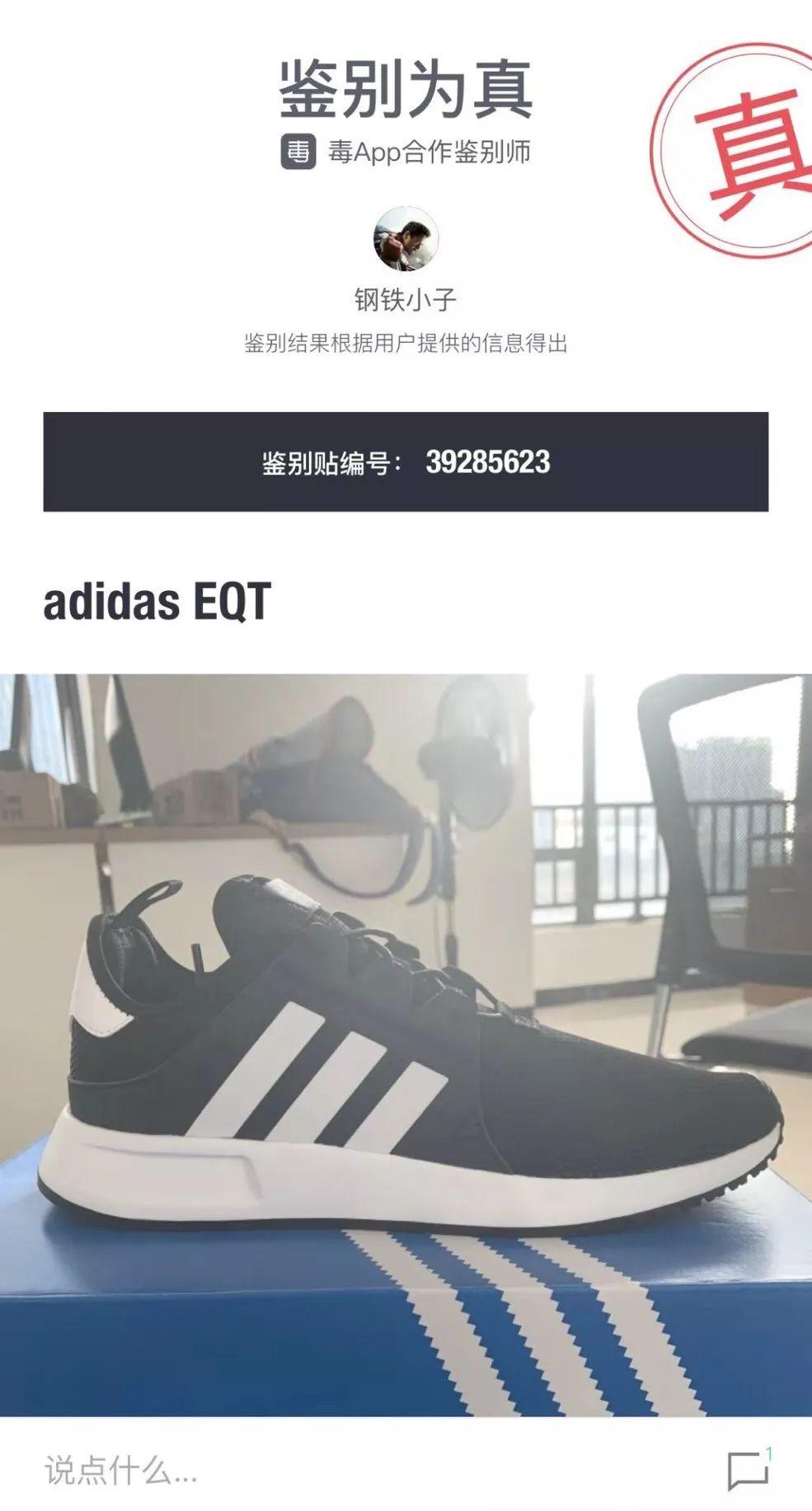
Task: View comments via speech bubble icon
Action: point(748,1470)
